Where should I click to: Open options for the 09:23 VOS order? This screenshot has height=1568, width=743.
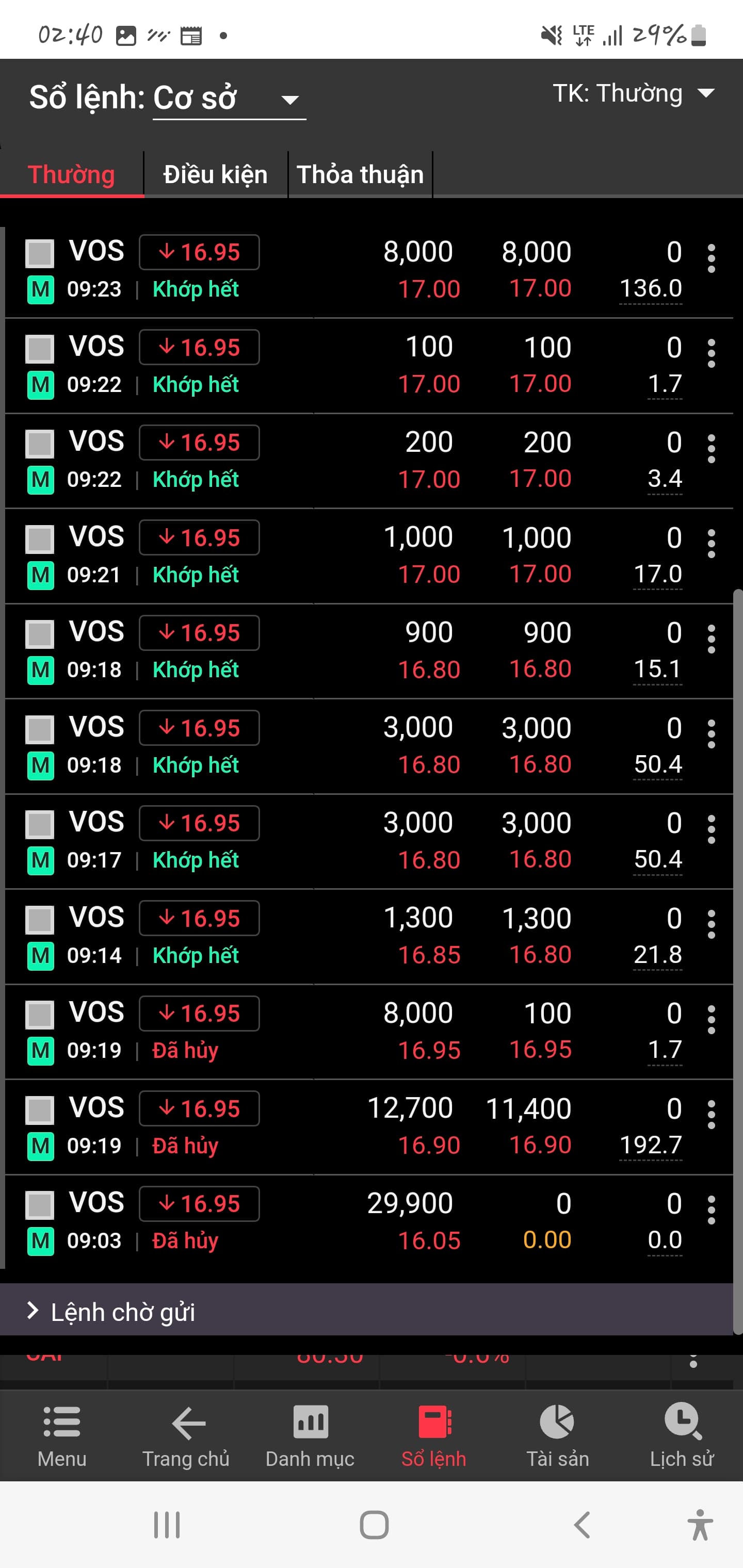[710, 259]
